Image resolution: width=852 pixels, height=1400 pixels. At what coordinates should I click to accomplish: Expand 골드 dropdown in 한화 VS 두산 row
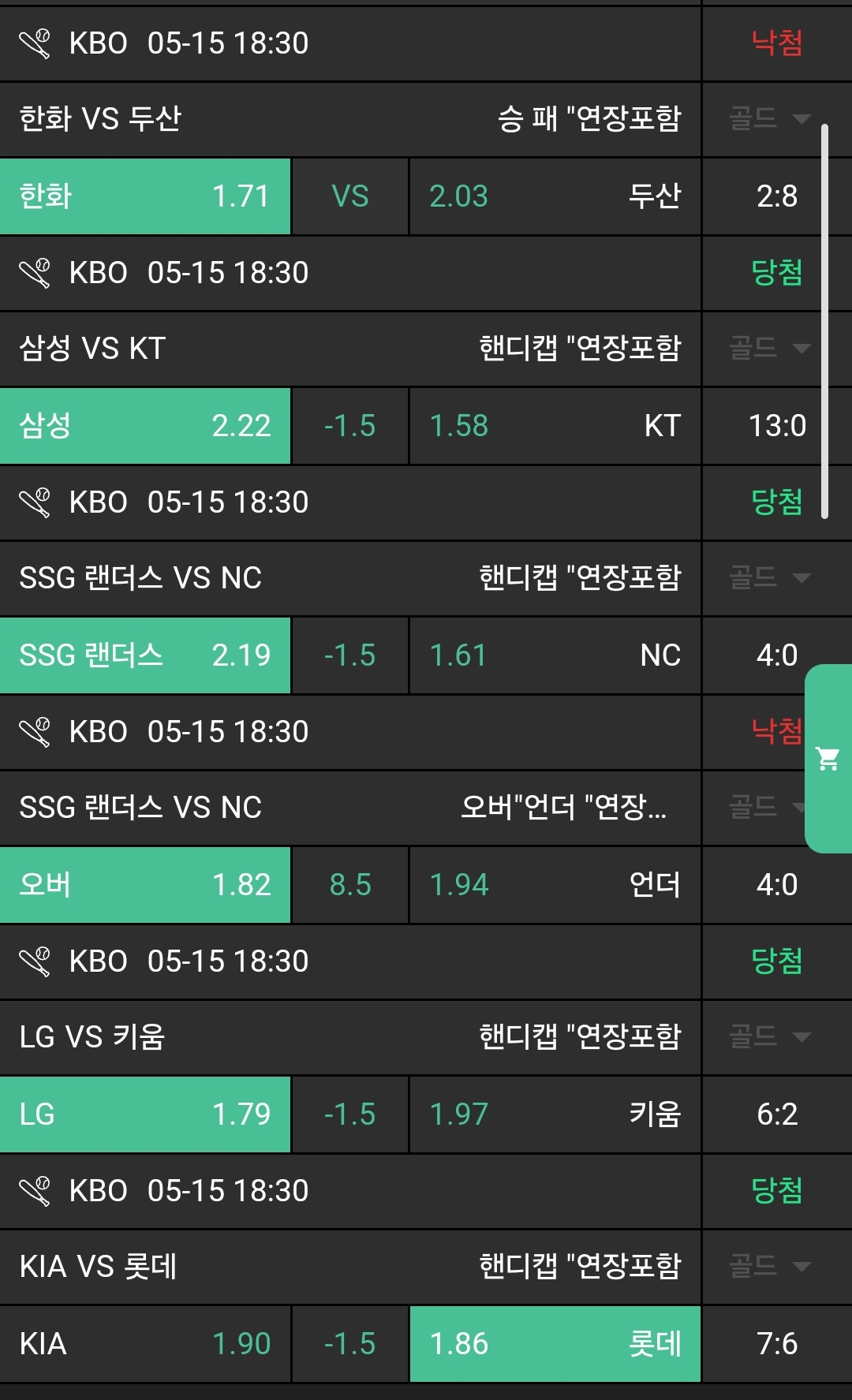(769, 119)
